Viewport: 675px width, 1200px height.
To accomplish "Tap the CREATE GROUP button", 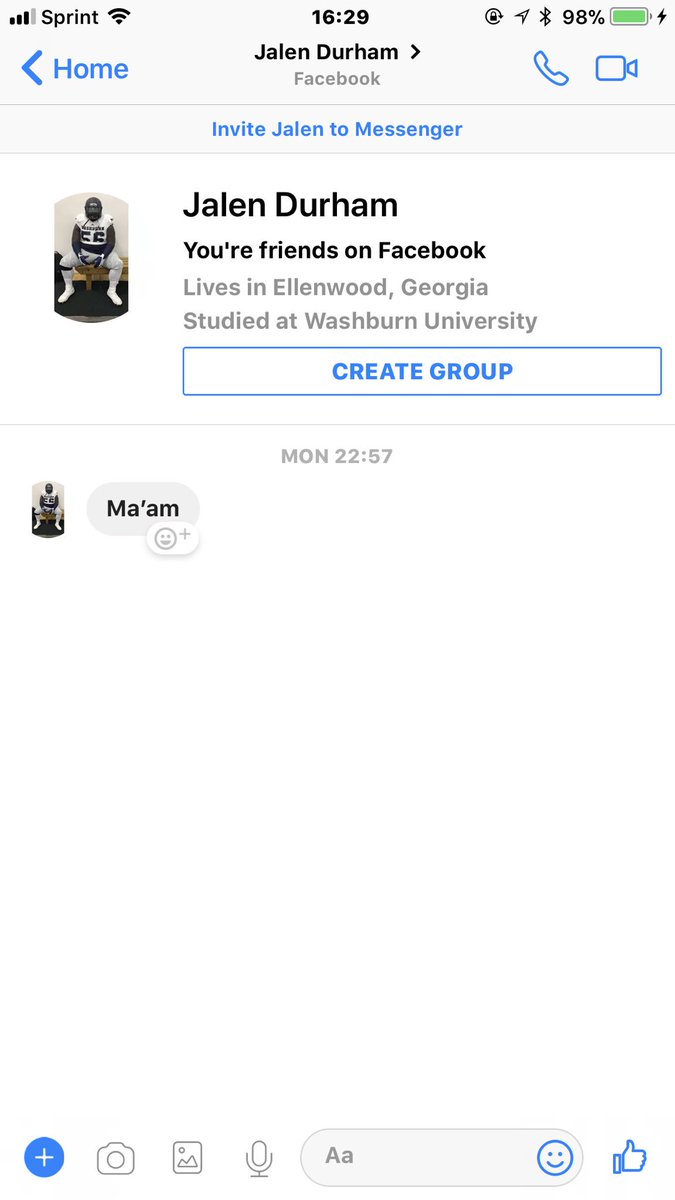I will [422, 371].
